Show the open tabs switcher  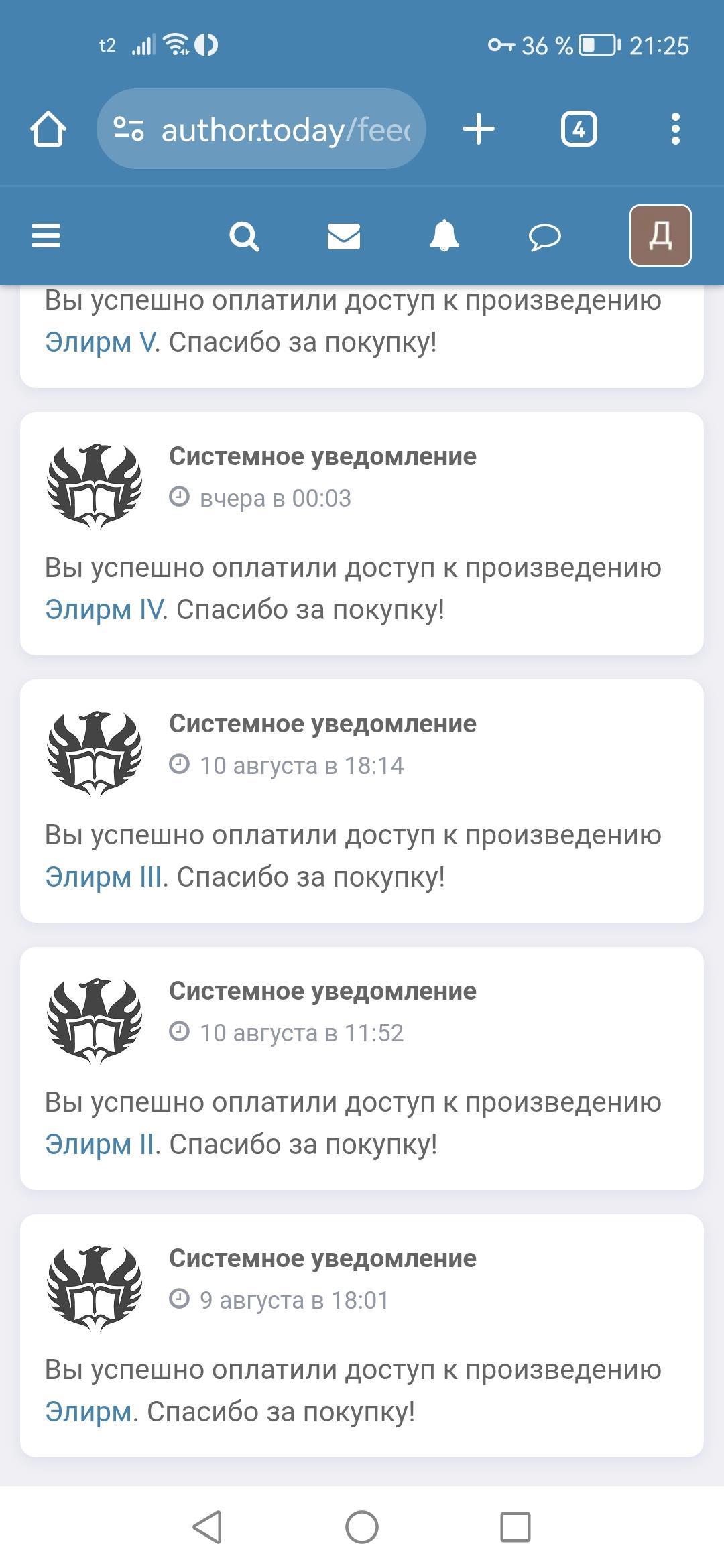[x=579, y=129]
